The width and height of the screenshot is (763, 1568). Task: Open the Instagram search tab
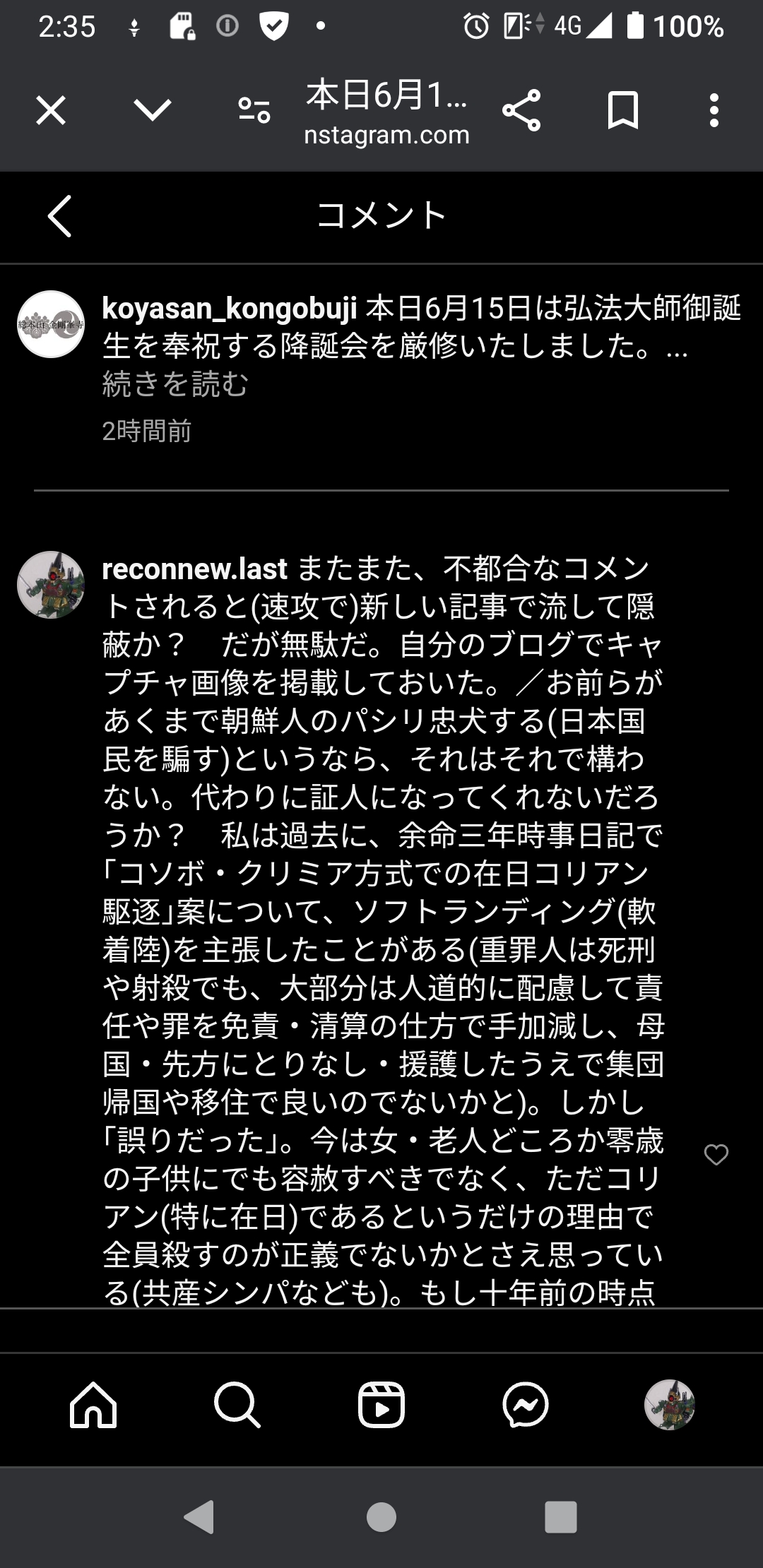click(237, 1405)
